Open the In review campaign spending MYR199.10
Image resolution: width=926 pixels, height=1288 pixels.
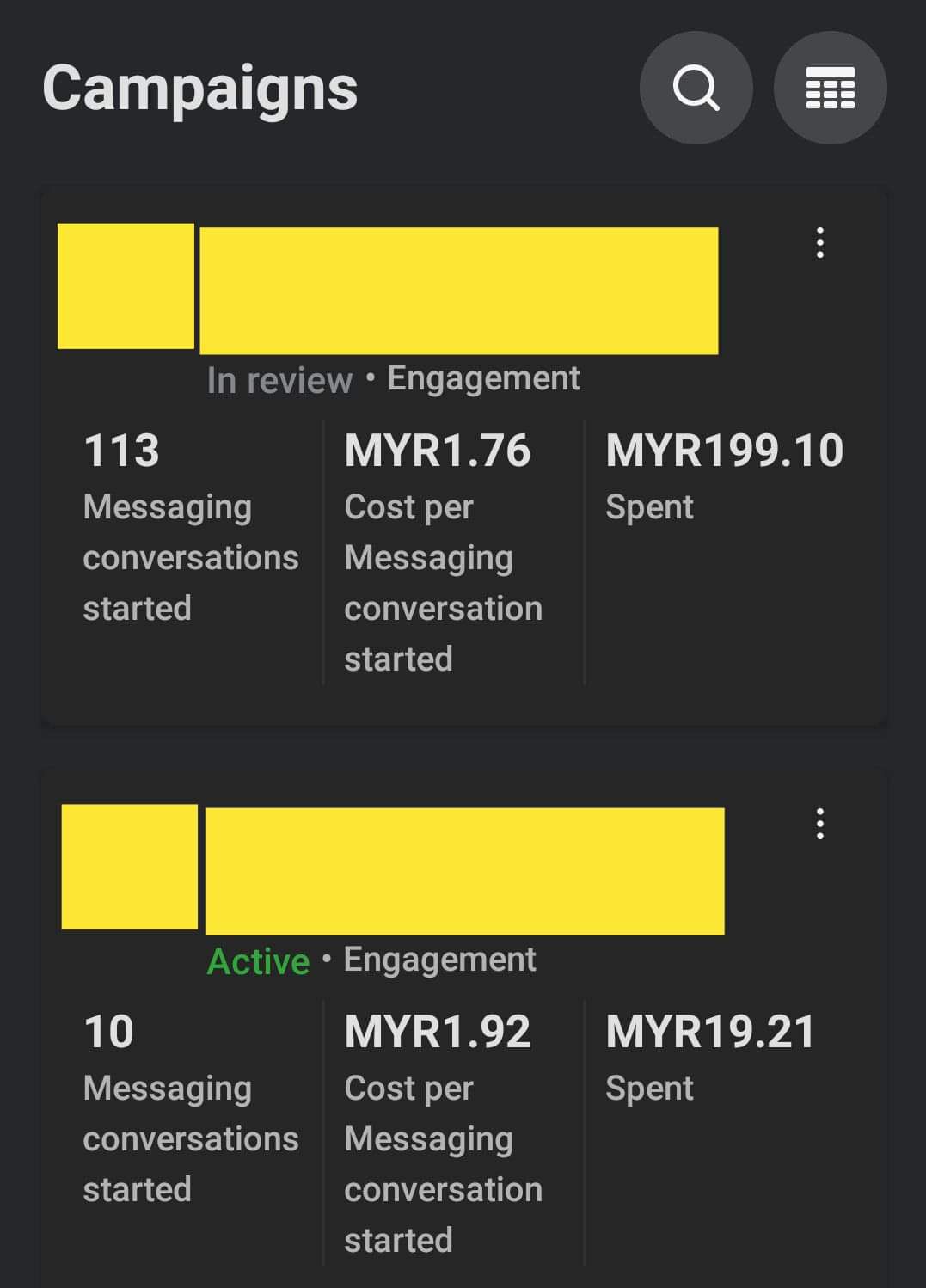[x=458, y=291]
